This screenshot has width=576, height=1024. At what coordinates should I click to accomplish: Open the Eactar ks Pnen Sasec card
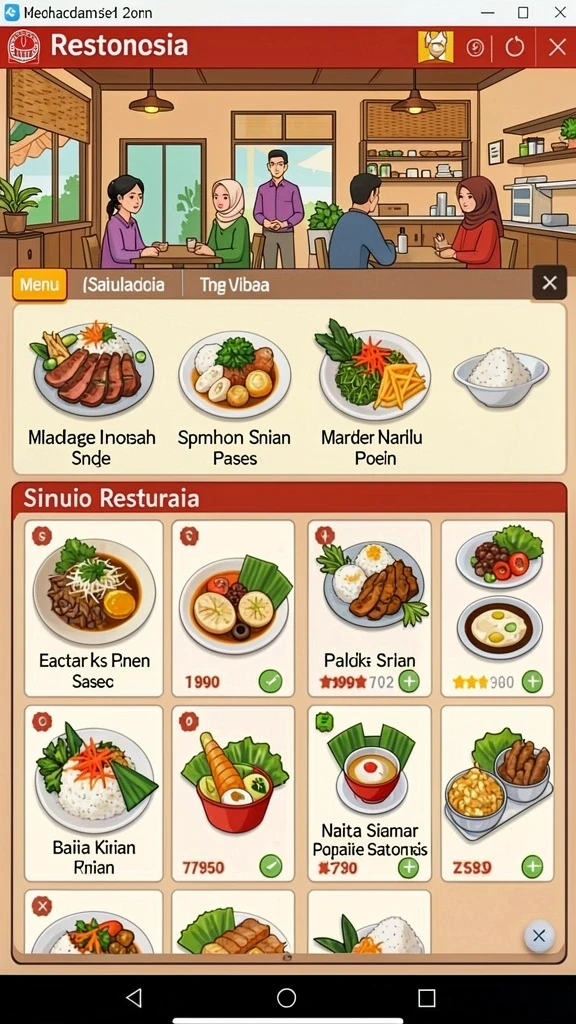93,609
